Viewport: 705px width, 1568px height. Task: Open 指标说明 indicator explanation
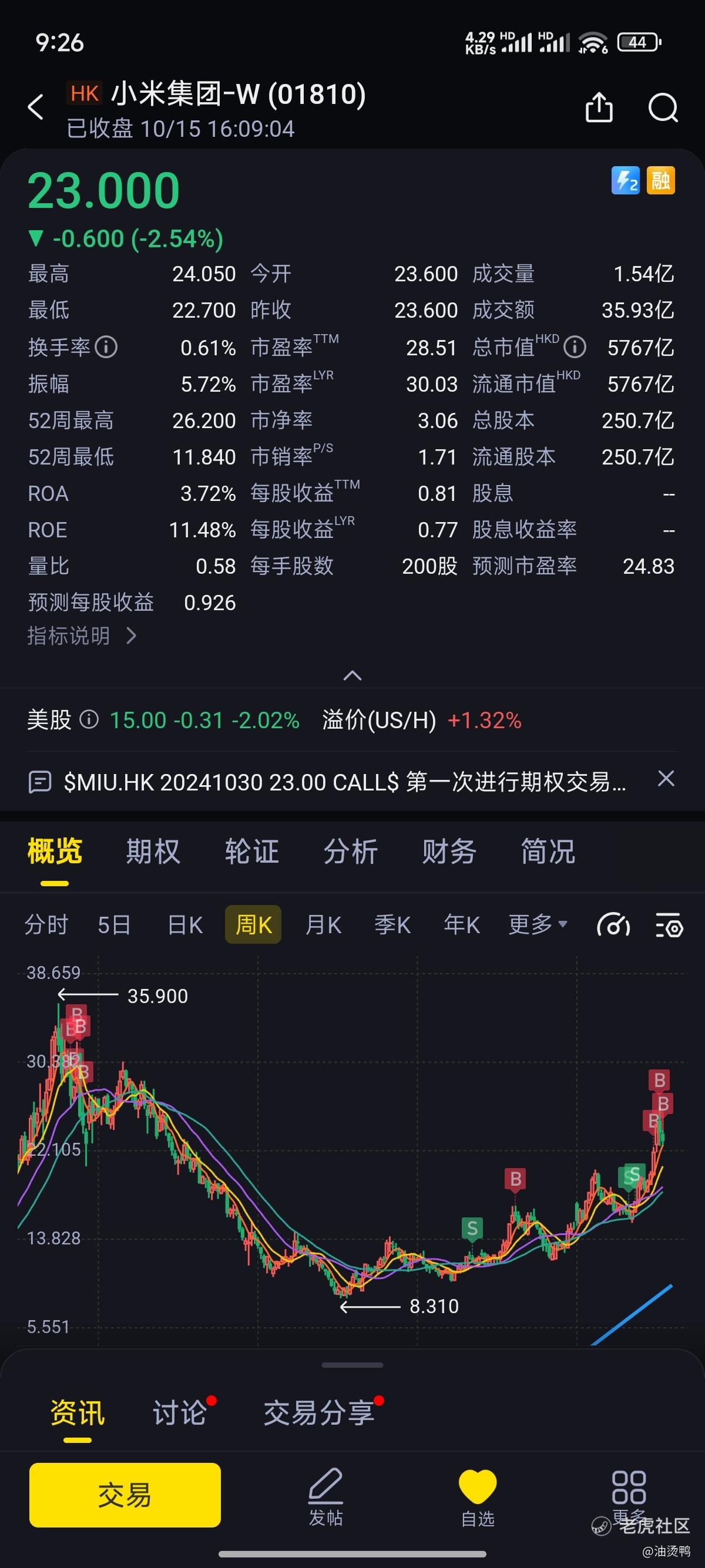(x=82, y=636)
